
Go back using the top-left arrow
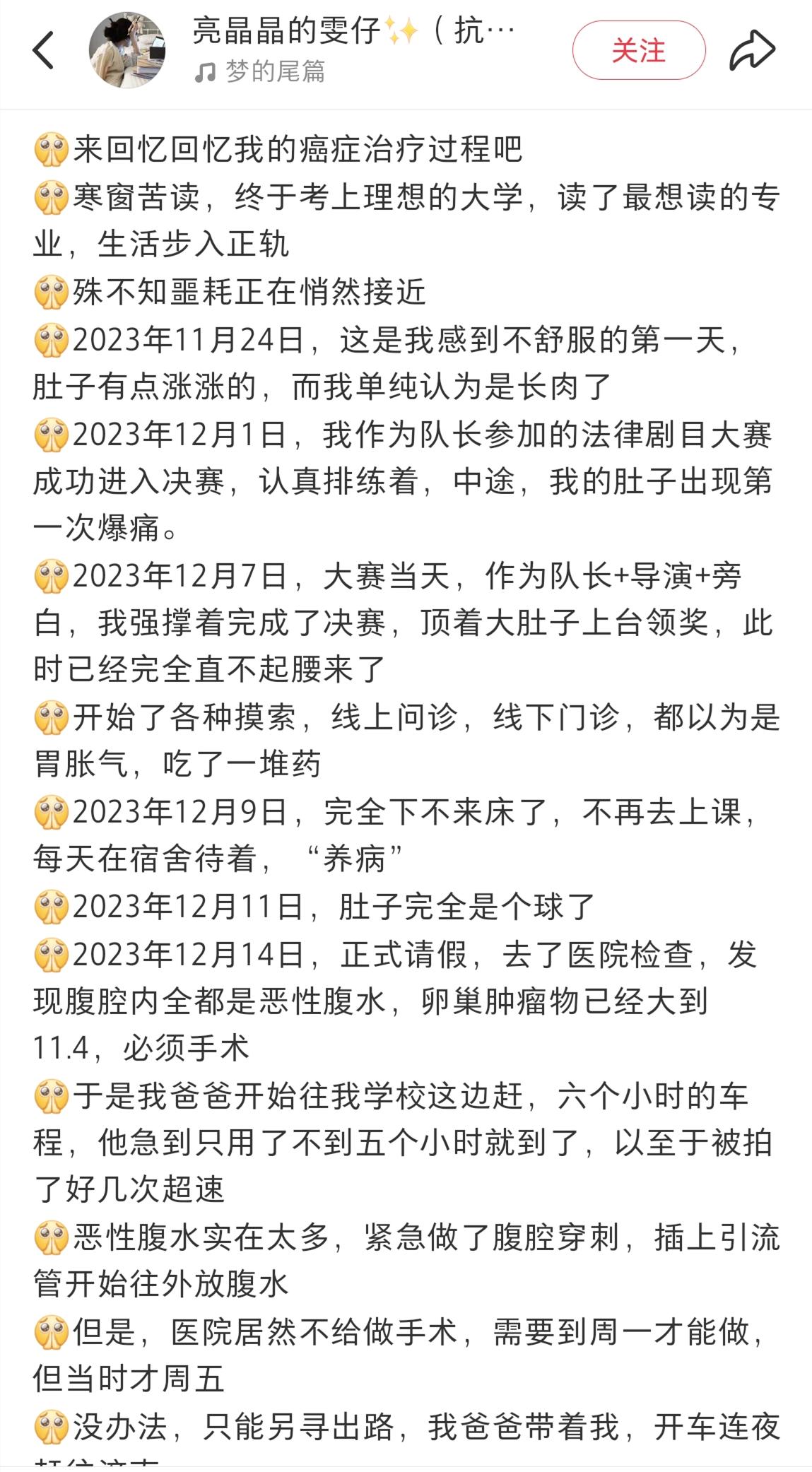[x=43, y=51]
